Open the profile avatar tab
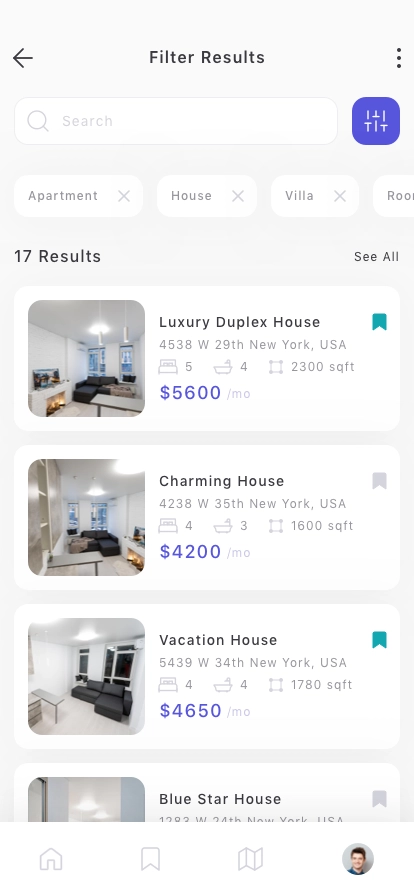414x896 pixels. [358, 859]
